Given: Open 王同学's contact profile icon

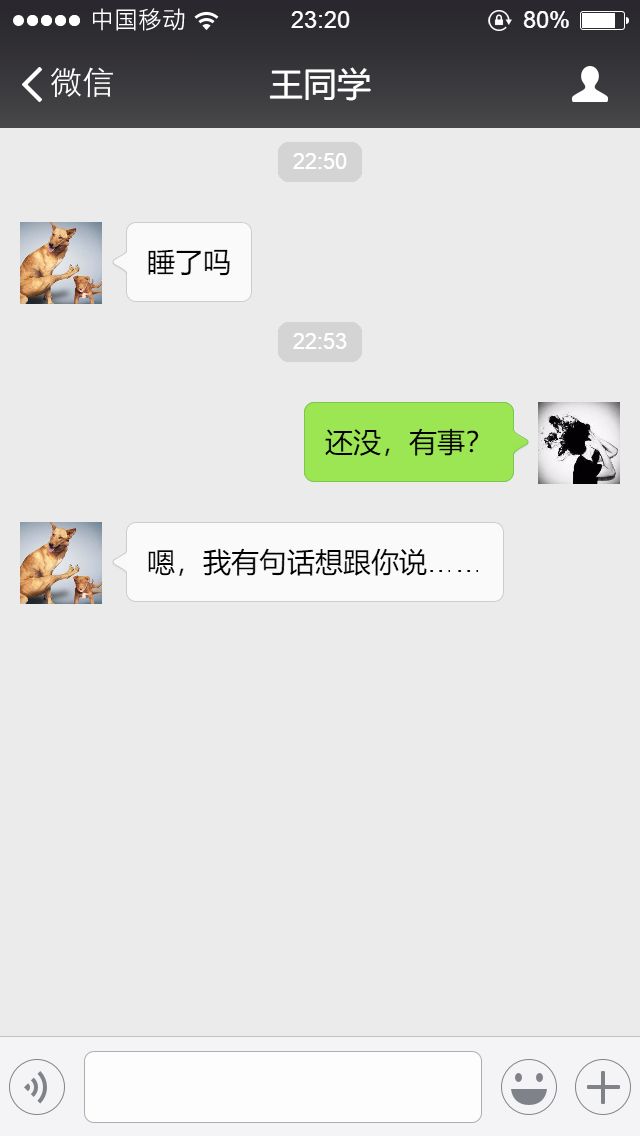Looking at the screenshot, I should (589, 84).
